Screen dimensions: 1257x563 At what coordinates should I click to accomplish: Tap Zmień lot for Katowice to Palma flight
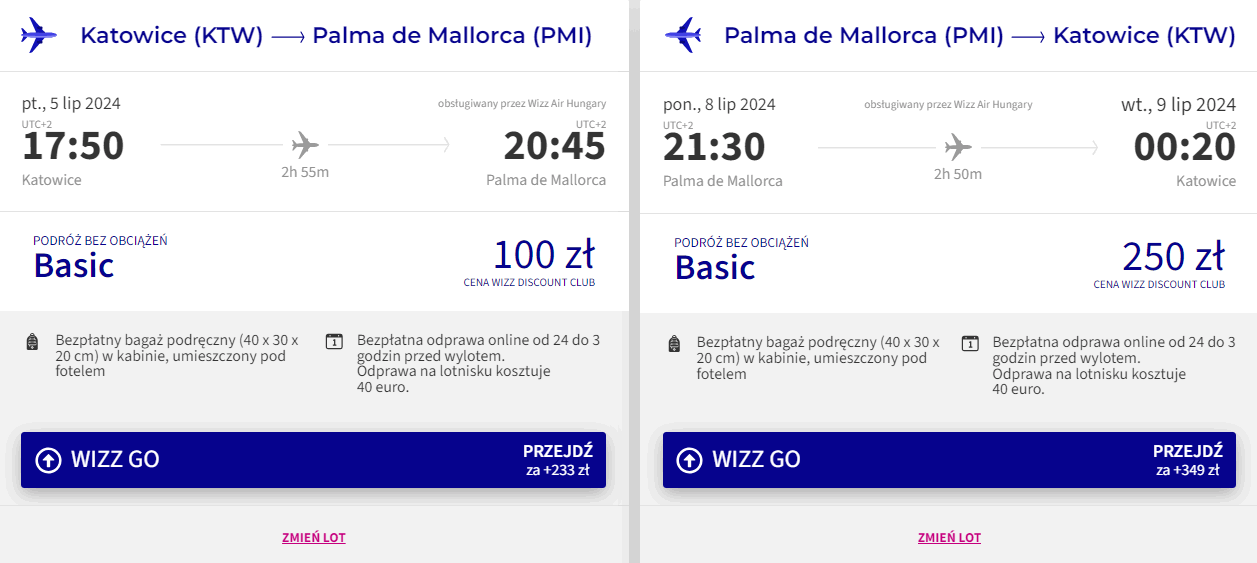[314, 537]
